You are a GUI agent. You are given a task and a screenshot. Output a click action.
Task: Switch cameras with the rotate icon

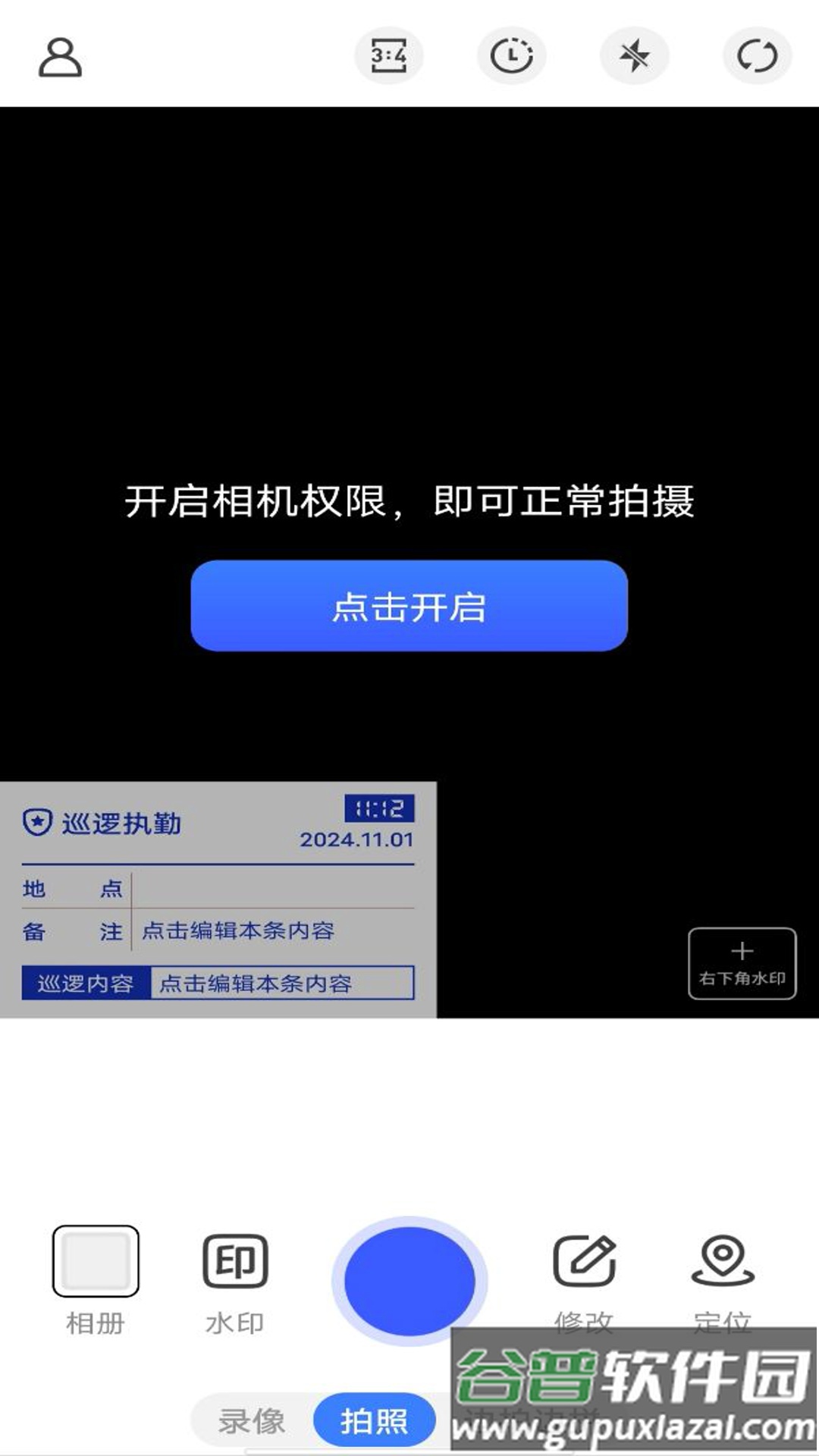point(758,55)
